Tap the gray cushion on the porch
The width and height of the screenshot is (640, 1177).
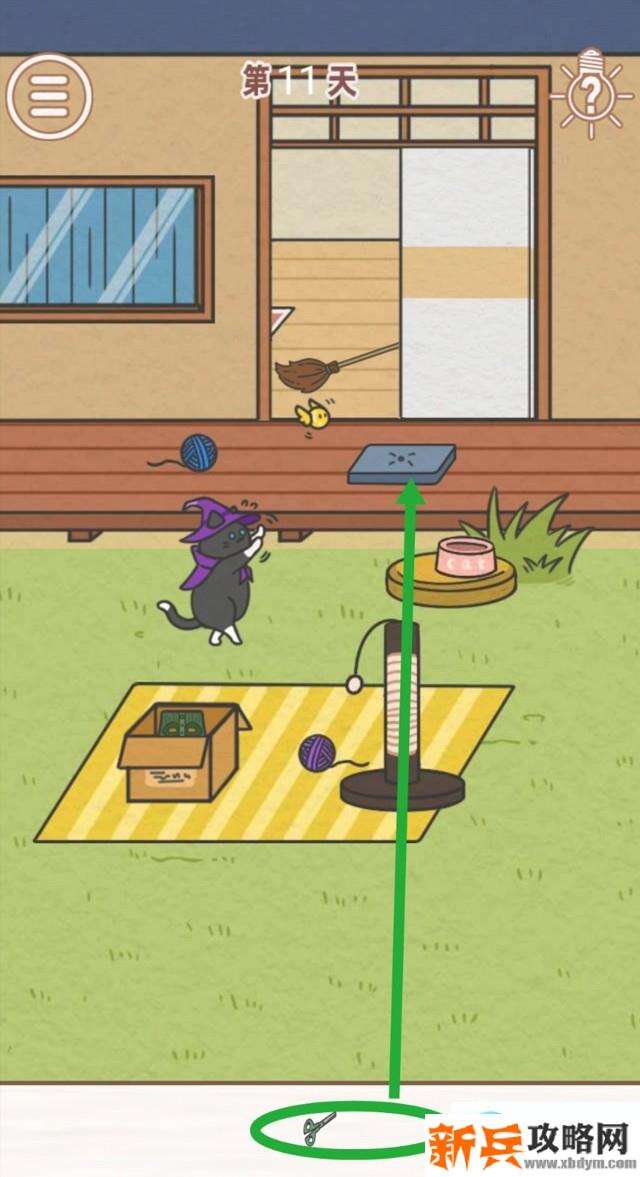tap(402, 463)
